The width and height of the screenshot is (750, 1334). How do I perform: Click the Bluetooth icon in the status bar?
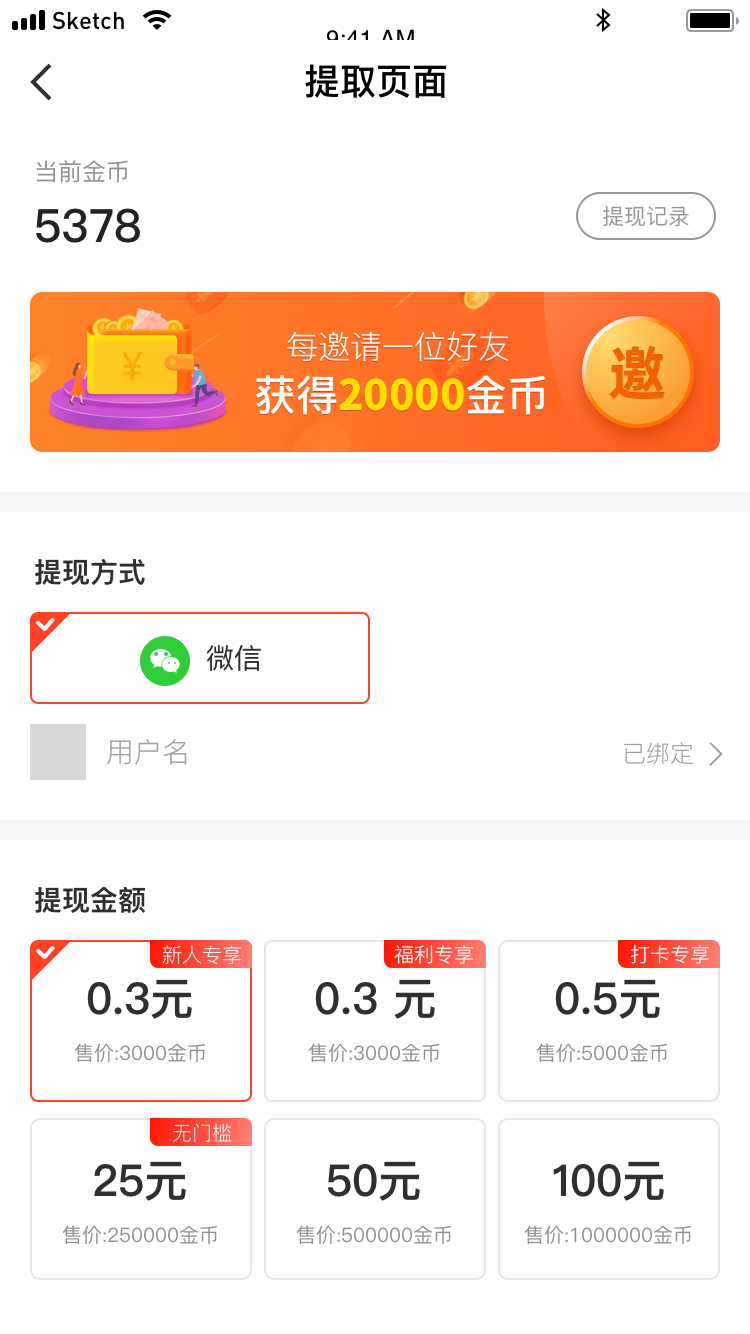tap(604, 19)
